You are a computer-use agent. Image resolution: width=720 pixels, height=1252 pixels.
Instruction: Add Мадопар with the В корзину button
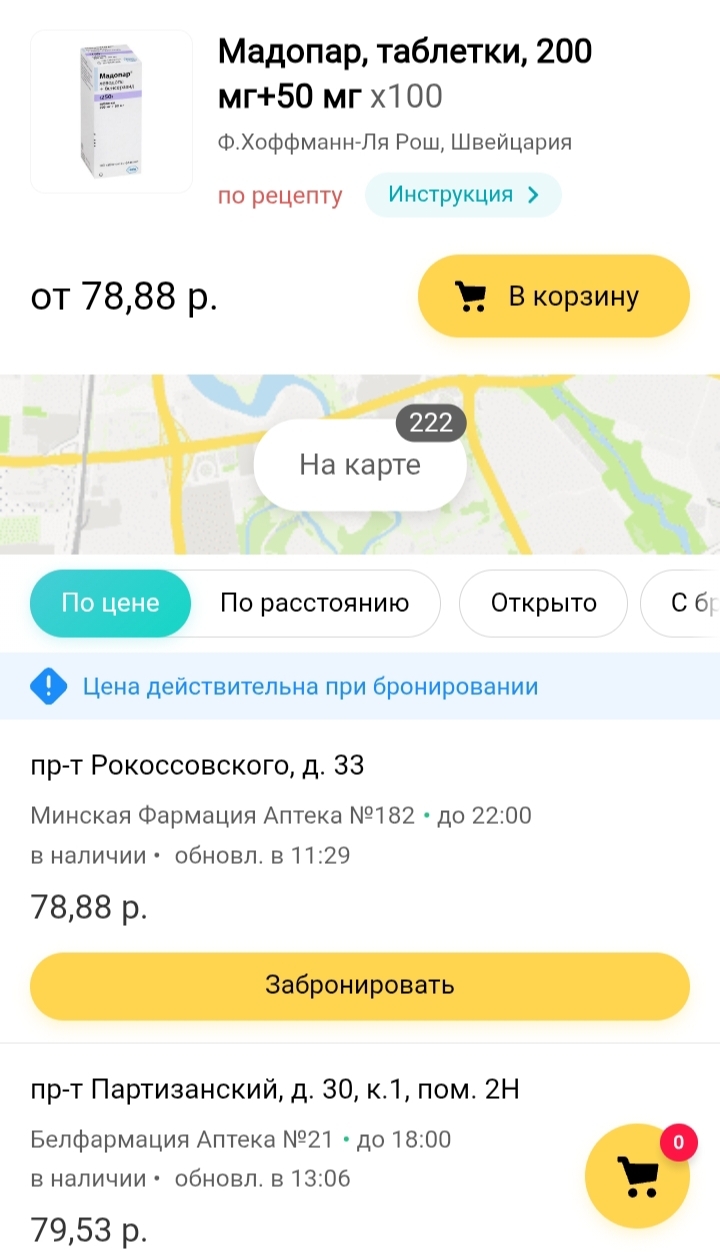(x=553, y=296)
